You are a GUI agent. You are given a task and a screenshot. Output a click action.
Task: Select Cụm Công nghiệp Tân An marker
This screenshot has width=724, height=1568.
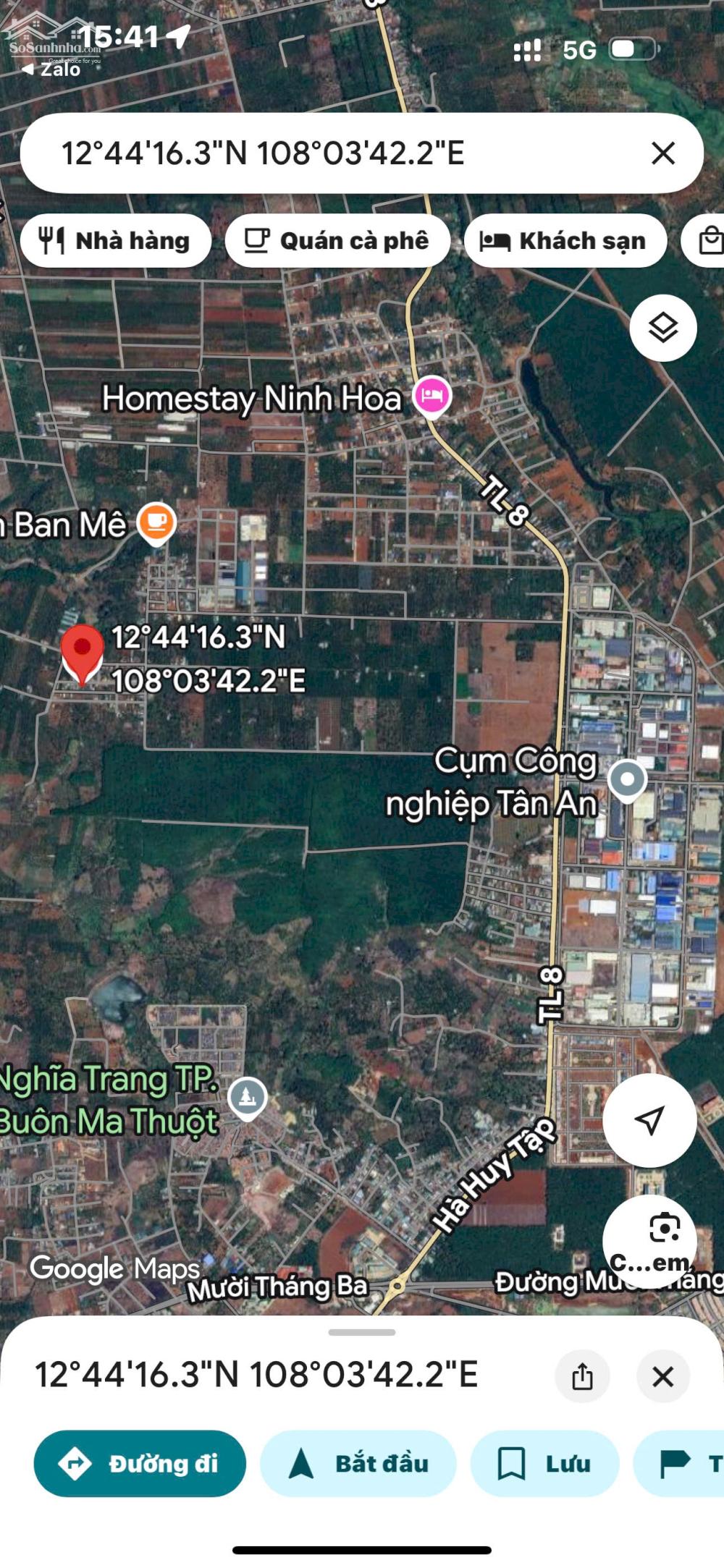(x=627, y=781)
